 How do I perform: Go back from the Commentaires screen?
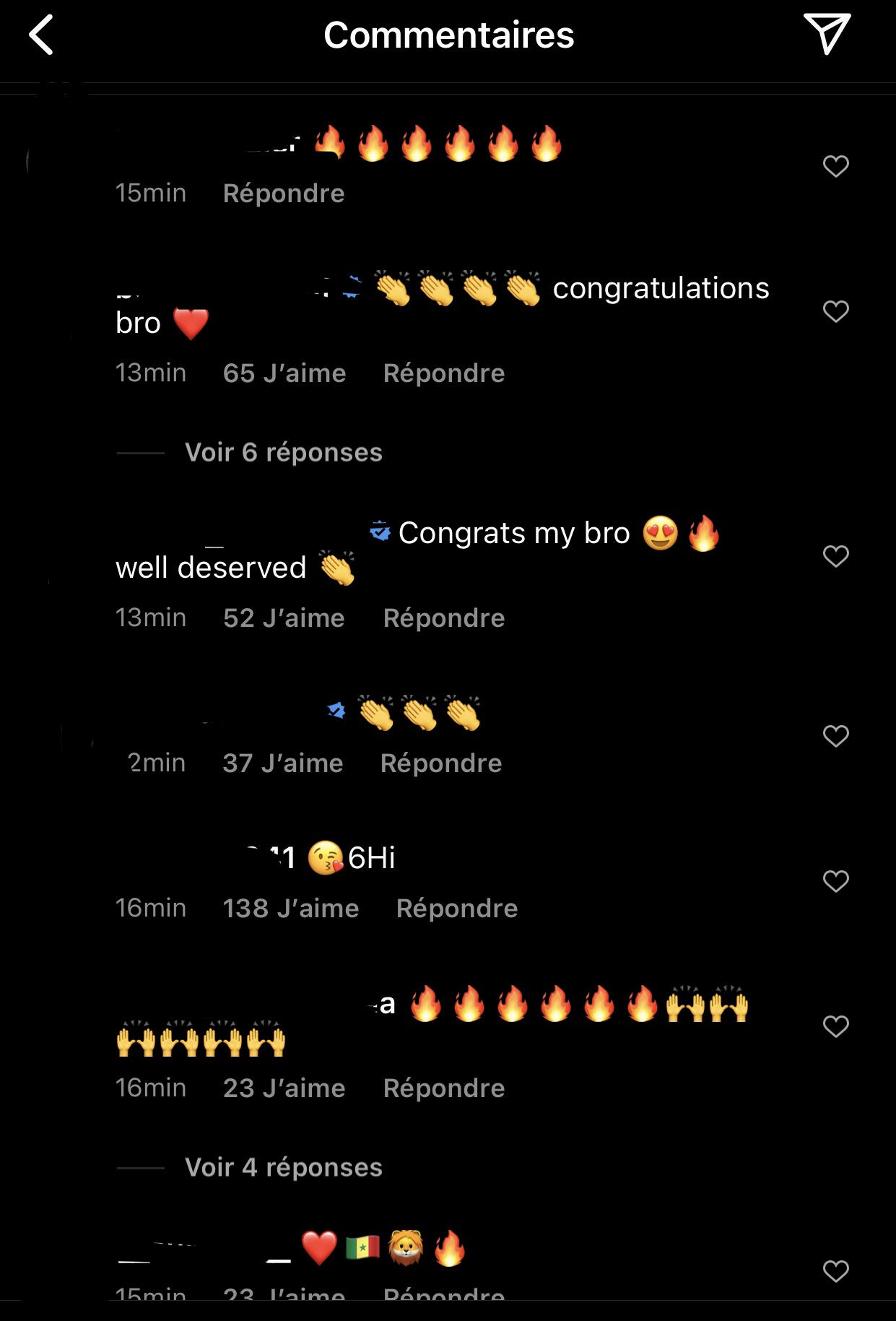coord(41,35)
